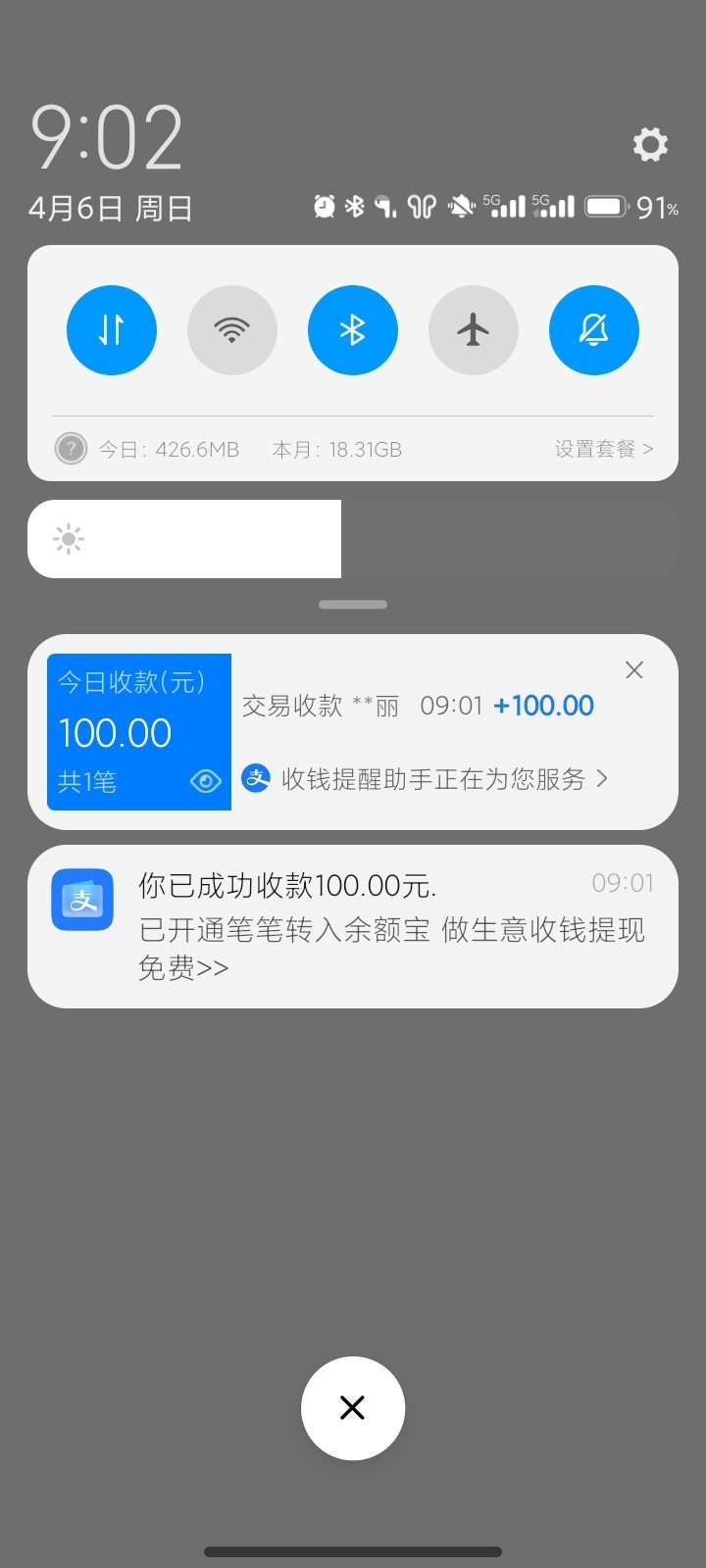Clear all notifications with bottom X button
Image resolution: width=706 pixels, height=1568 pixels.
point(353,1408)
